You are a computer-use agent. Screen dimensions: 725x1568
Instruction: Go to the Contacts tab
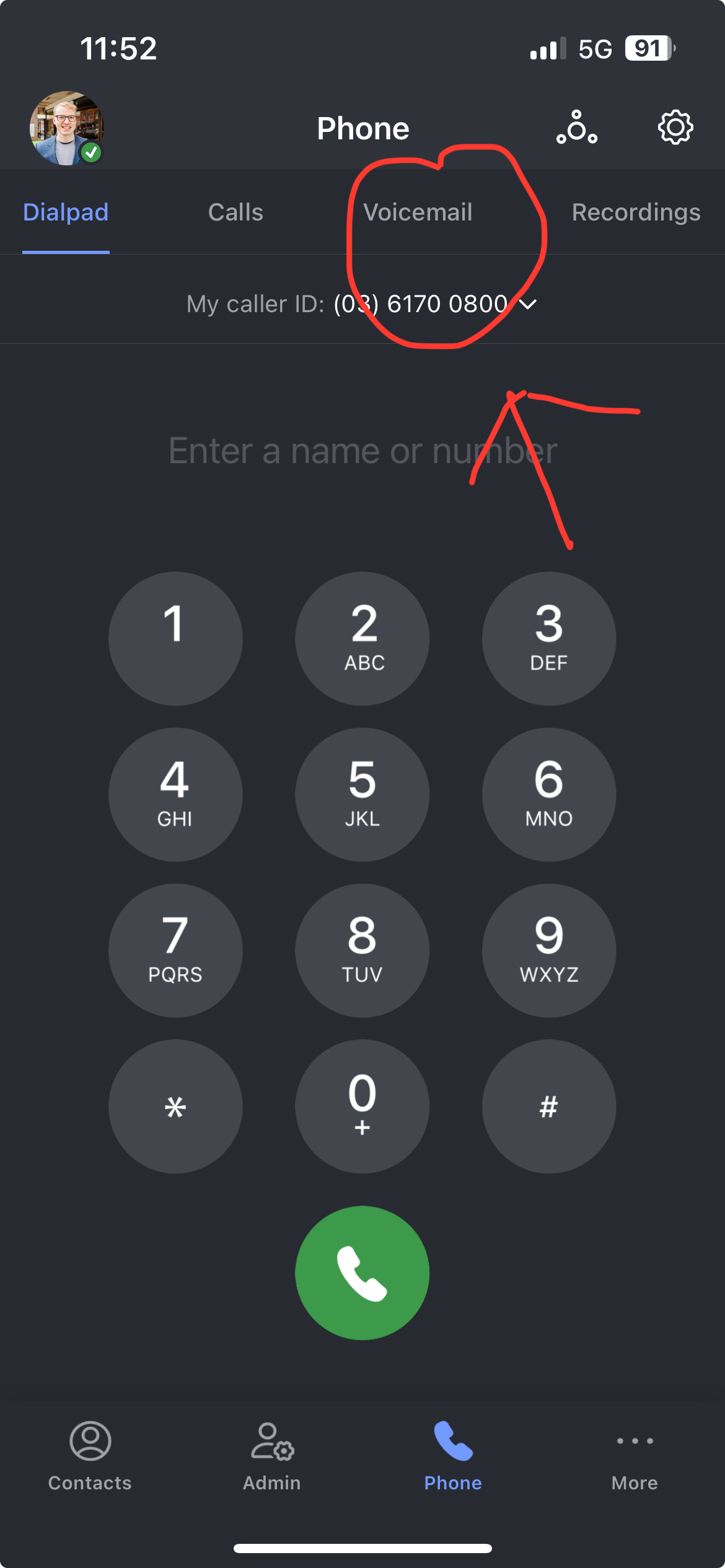(x=90, y=1455)
